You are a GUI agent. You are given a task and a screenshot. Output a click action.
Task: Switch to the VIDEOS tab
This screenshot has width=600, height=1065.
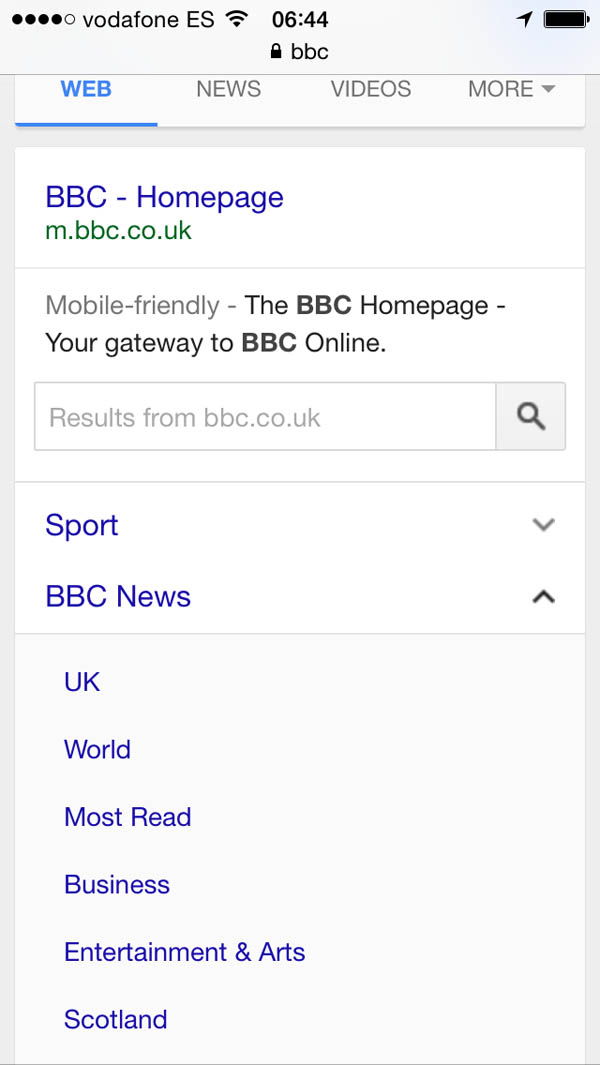pos(371,89)
